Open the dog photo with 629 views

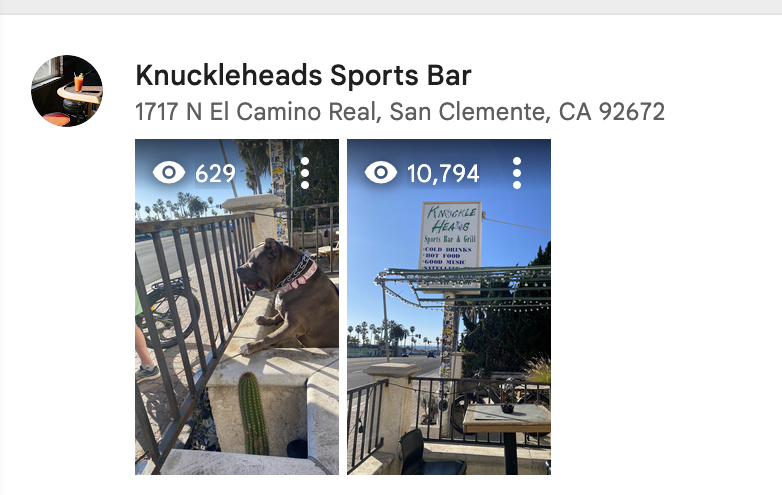(237, 320)
